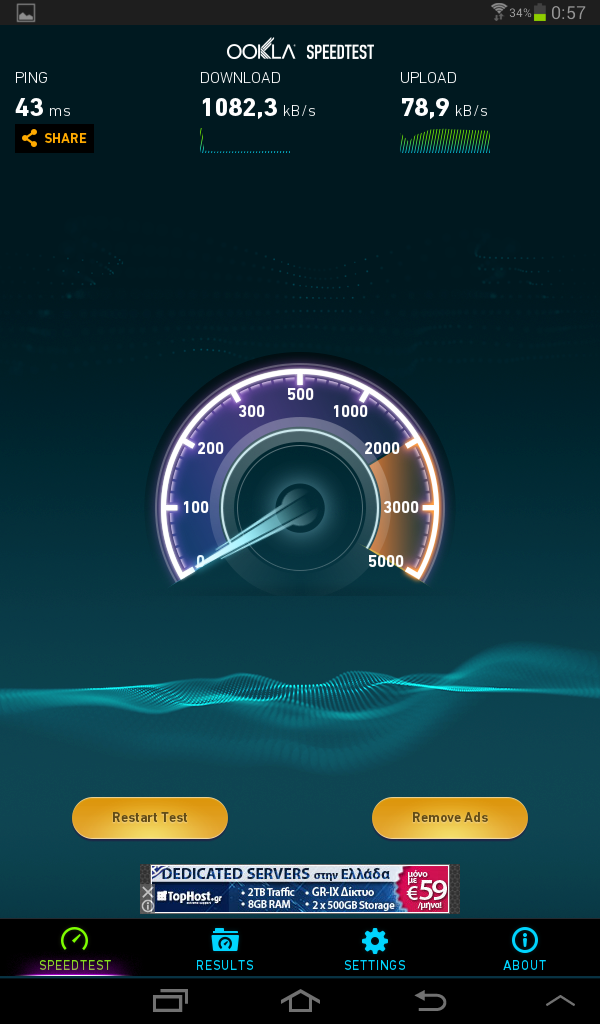Select the Speedtest tab

tap(75, 950)
